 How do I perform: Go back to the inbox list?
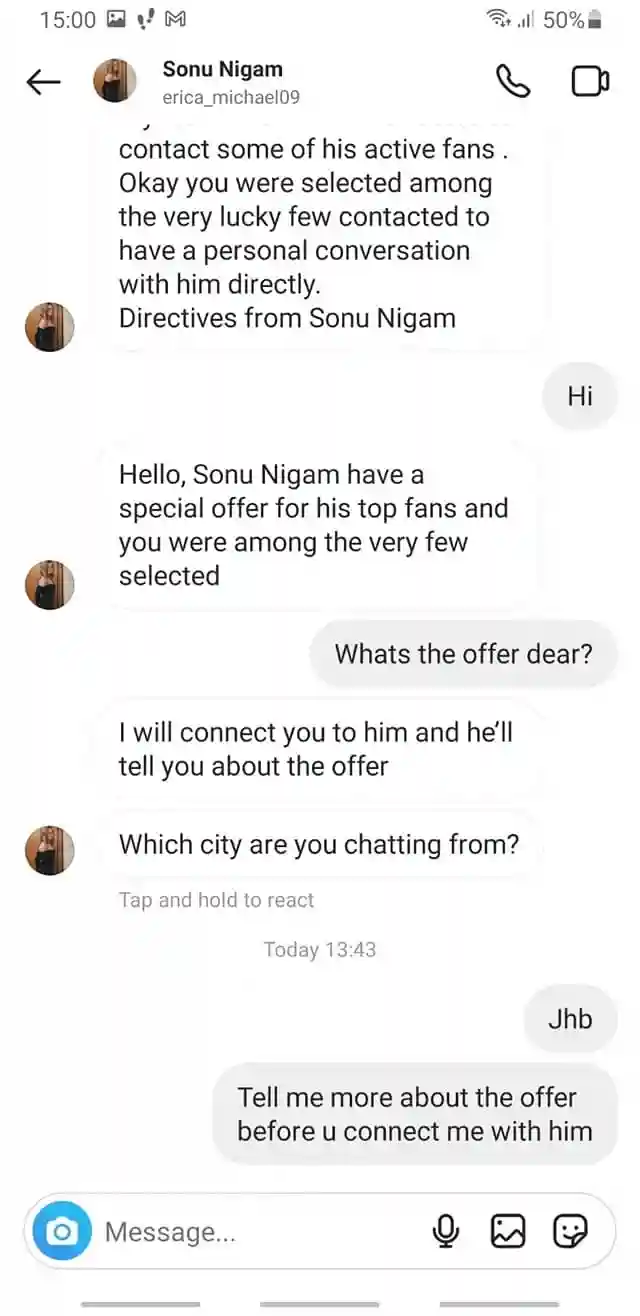click(x=44, y=83)
